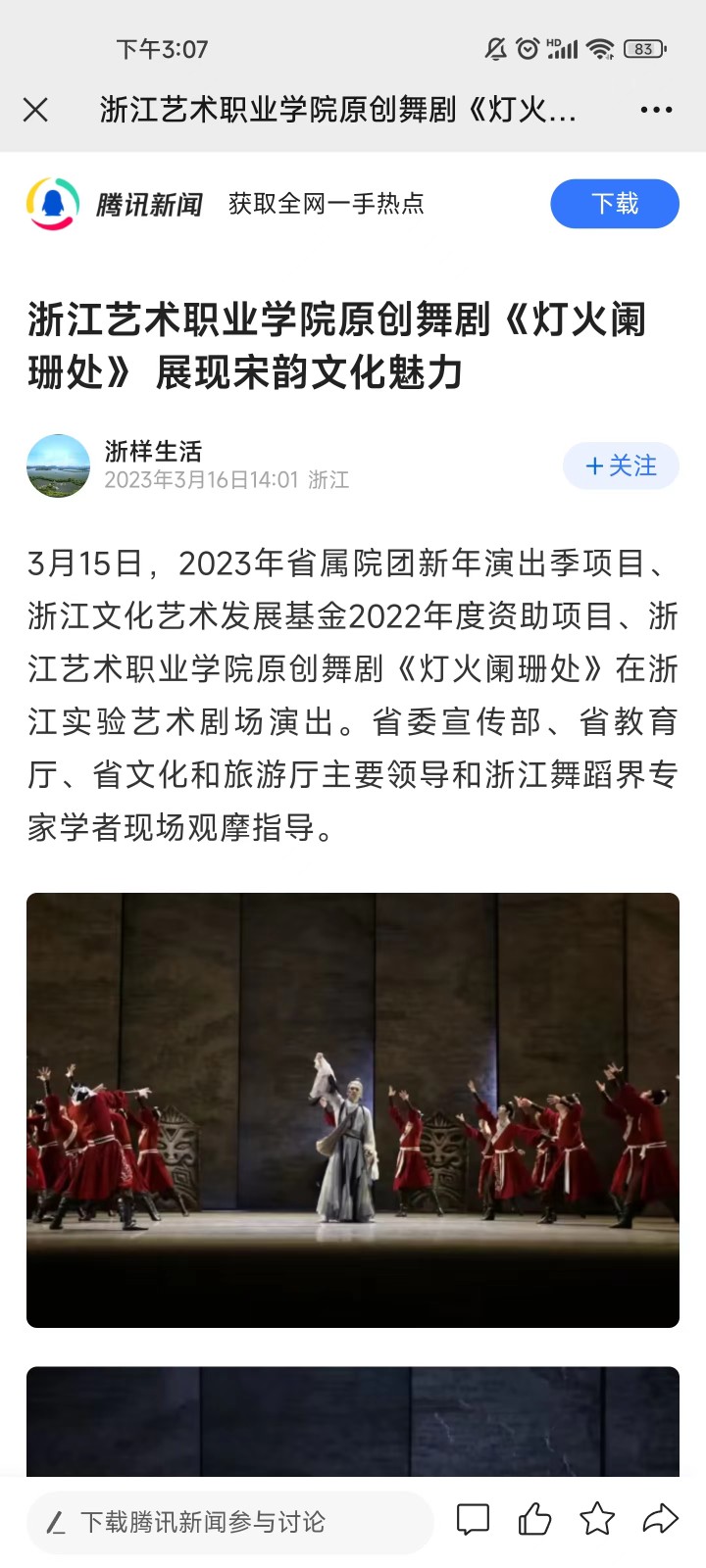Open 浙样生活 author avatar

tap(59, 465)
